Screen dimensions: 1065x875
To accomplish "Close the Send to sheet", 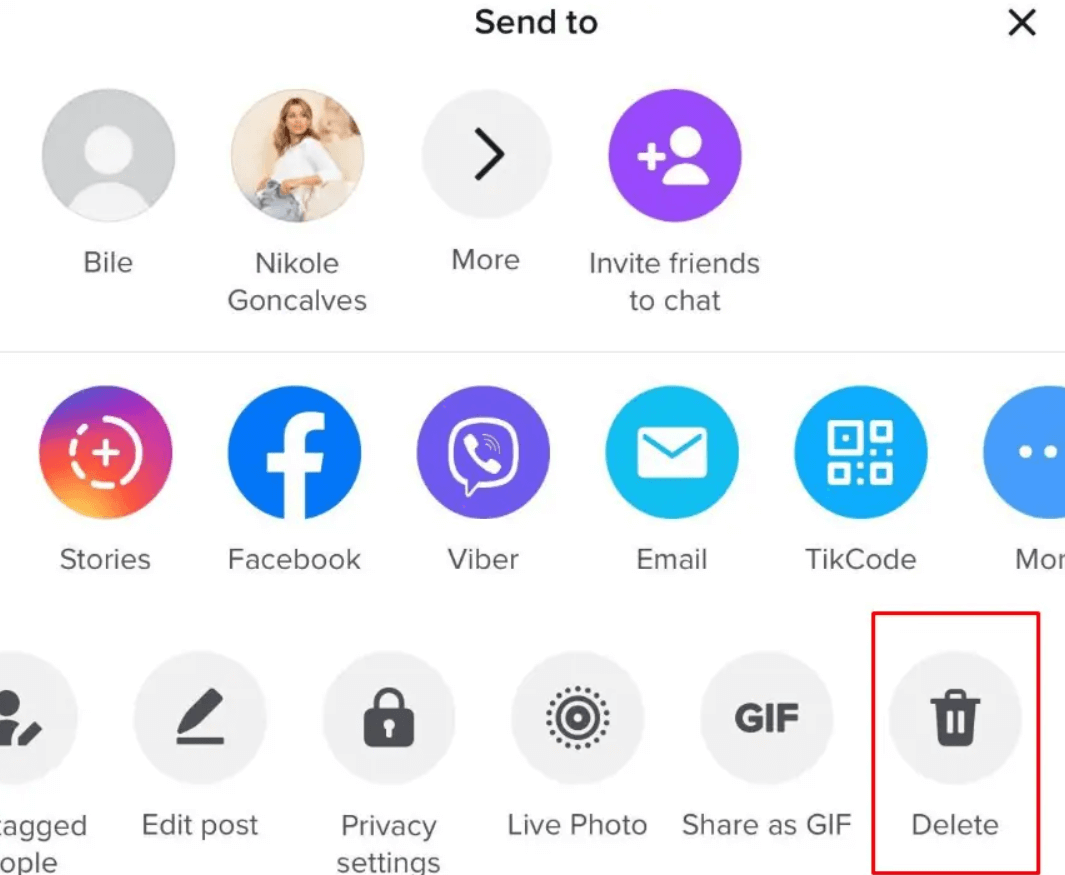I will point(1021,23).
